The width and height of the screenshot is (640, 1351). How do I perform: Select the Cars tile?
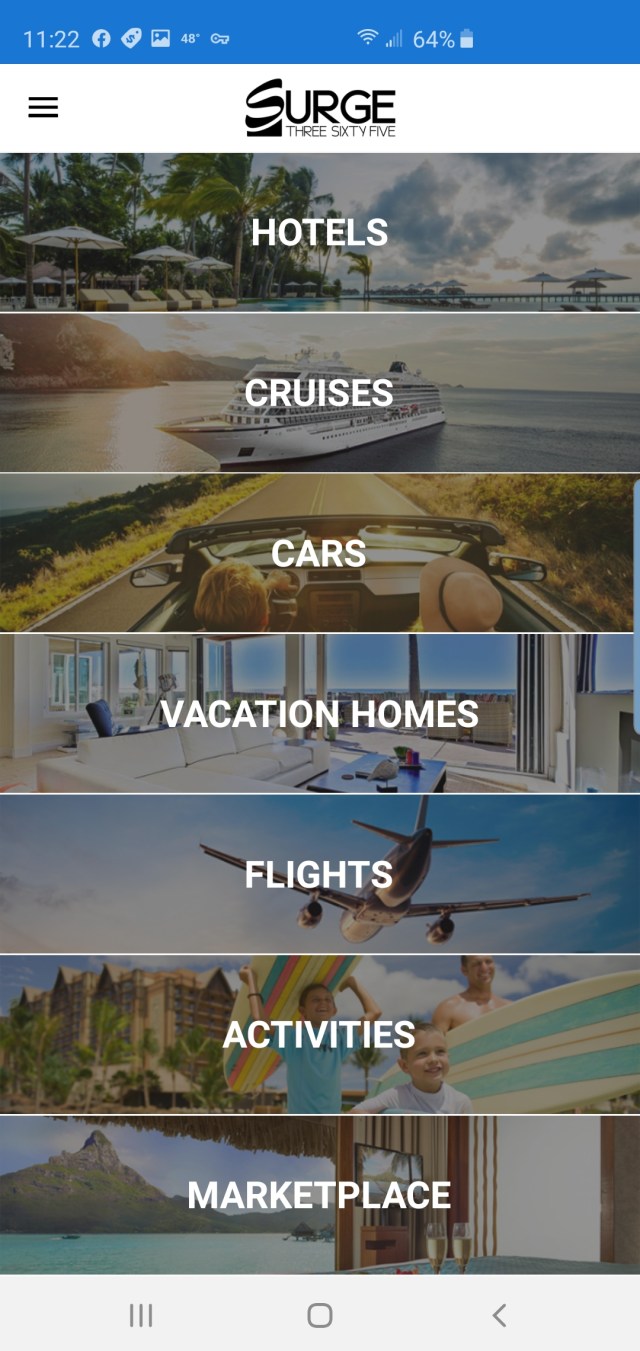pyautogui.click(x=320, y=553)
